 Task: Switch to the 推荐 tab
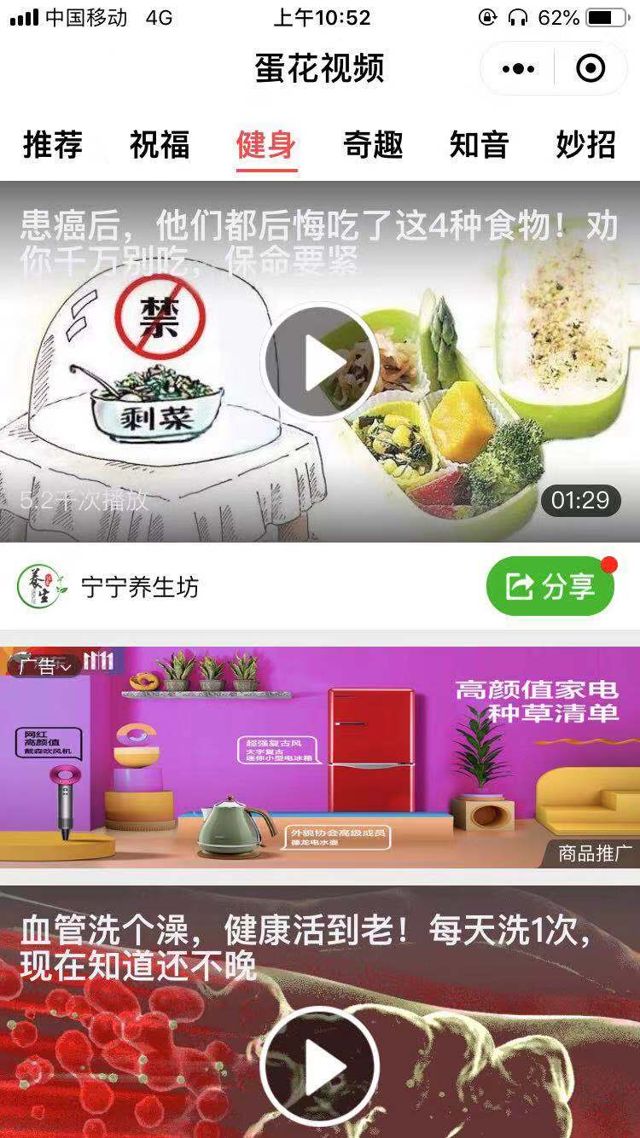click(53, 145)
